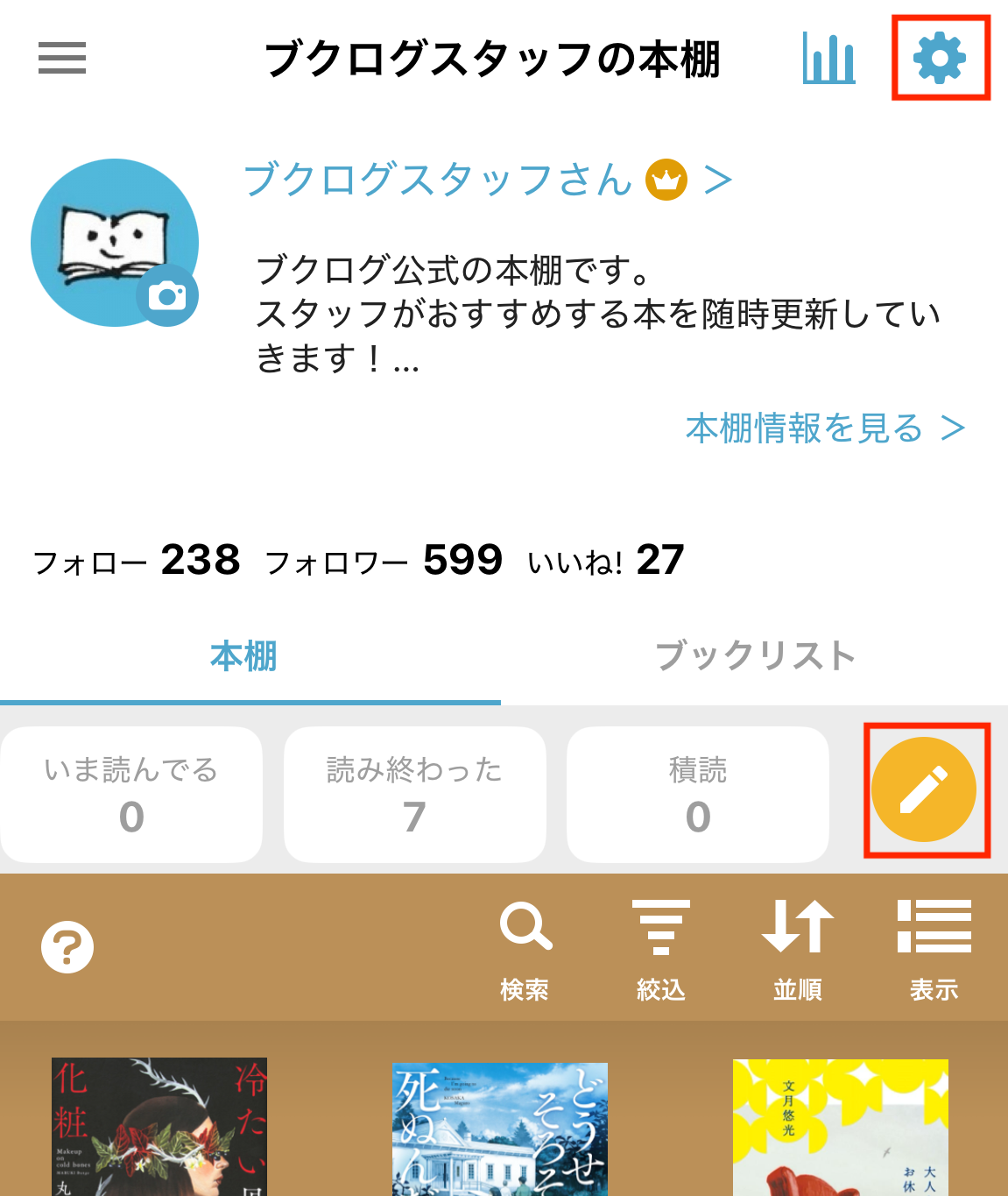Open the book cover titled 化粧

(x=159, y=1127)
